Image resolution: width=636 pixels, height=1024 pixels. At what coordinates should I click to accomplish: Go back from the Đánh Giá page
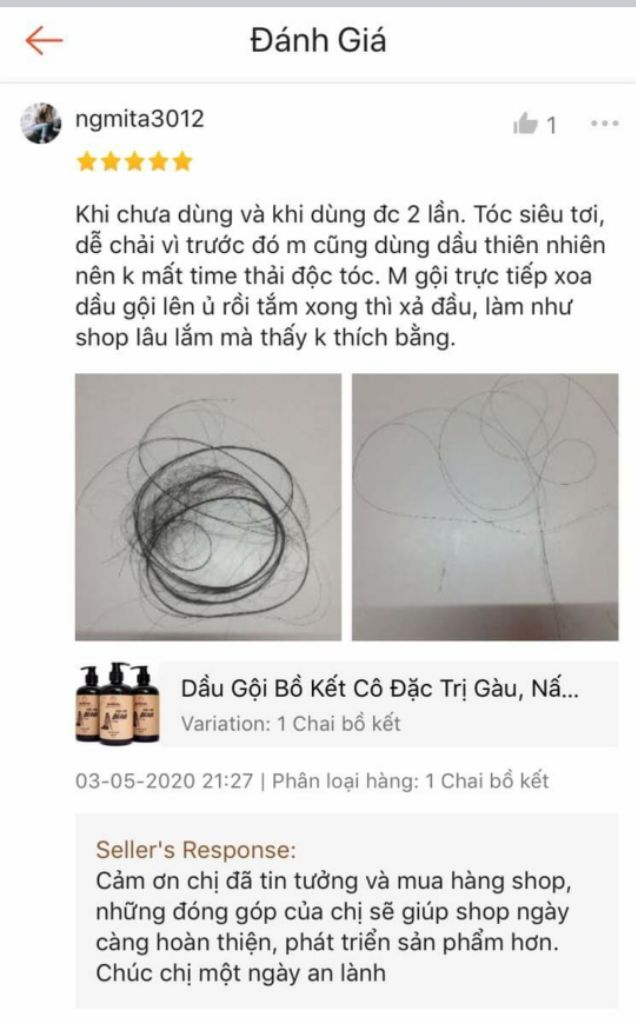point(44,41)
